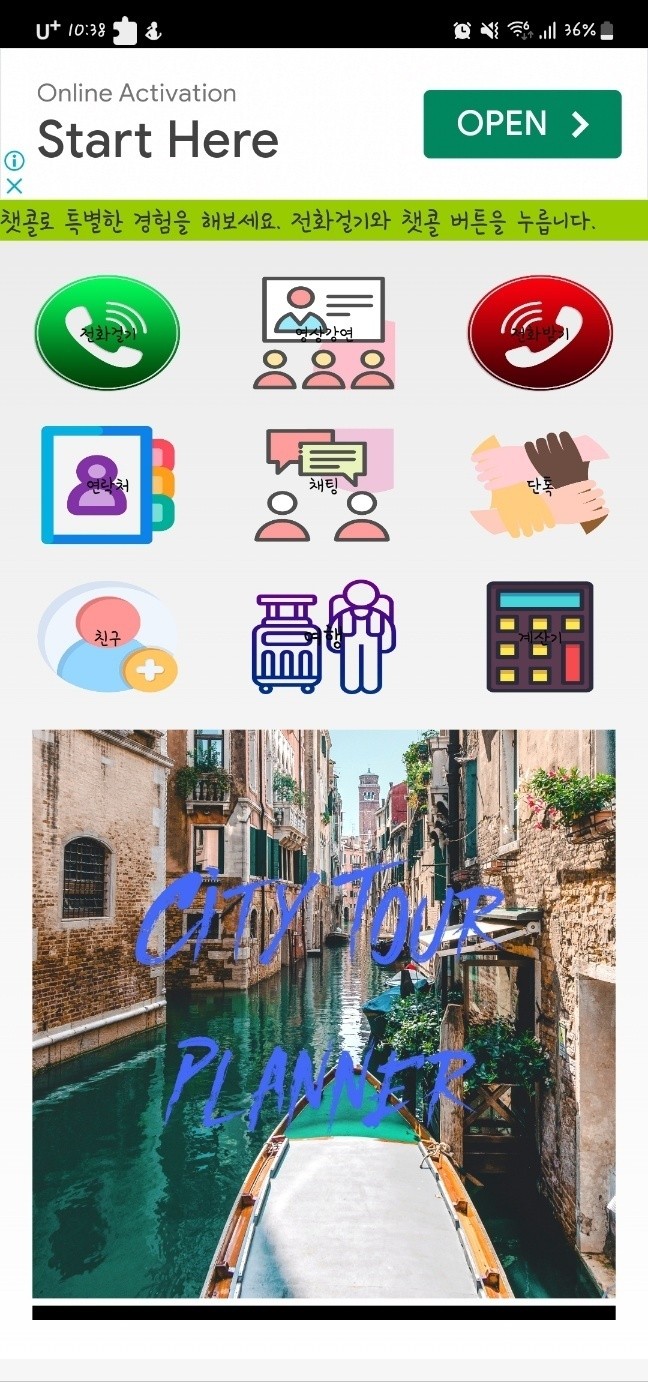This screenshot has width=648, height=1382.
Task: Tap the red 전화받기 button
Action: click(x=540, y=333)
